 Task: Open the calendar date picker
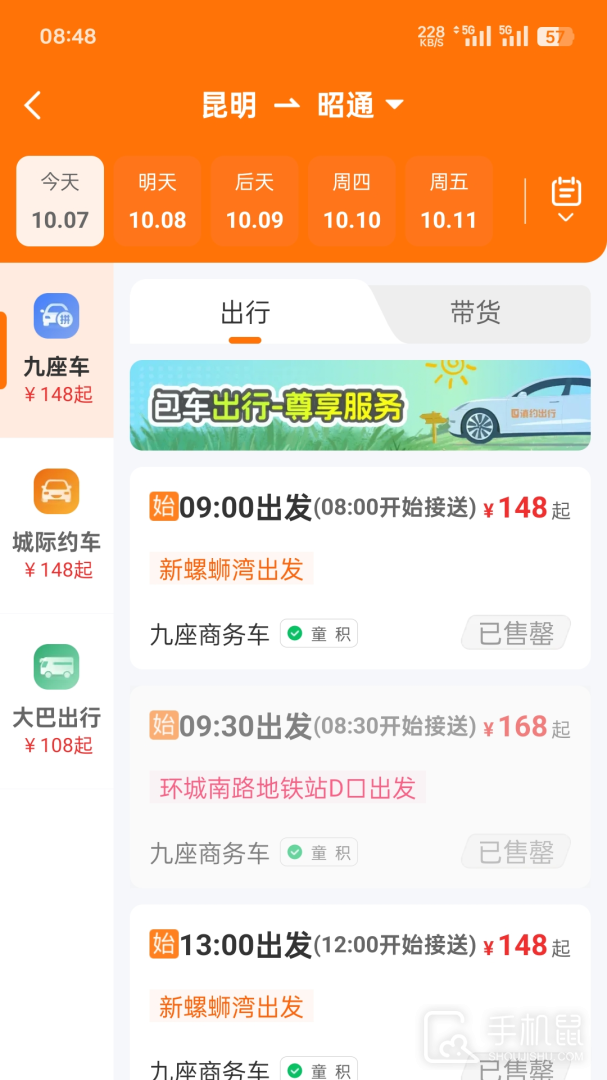(x=566, y=200)
